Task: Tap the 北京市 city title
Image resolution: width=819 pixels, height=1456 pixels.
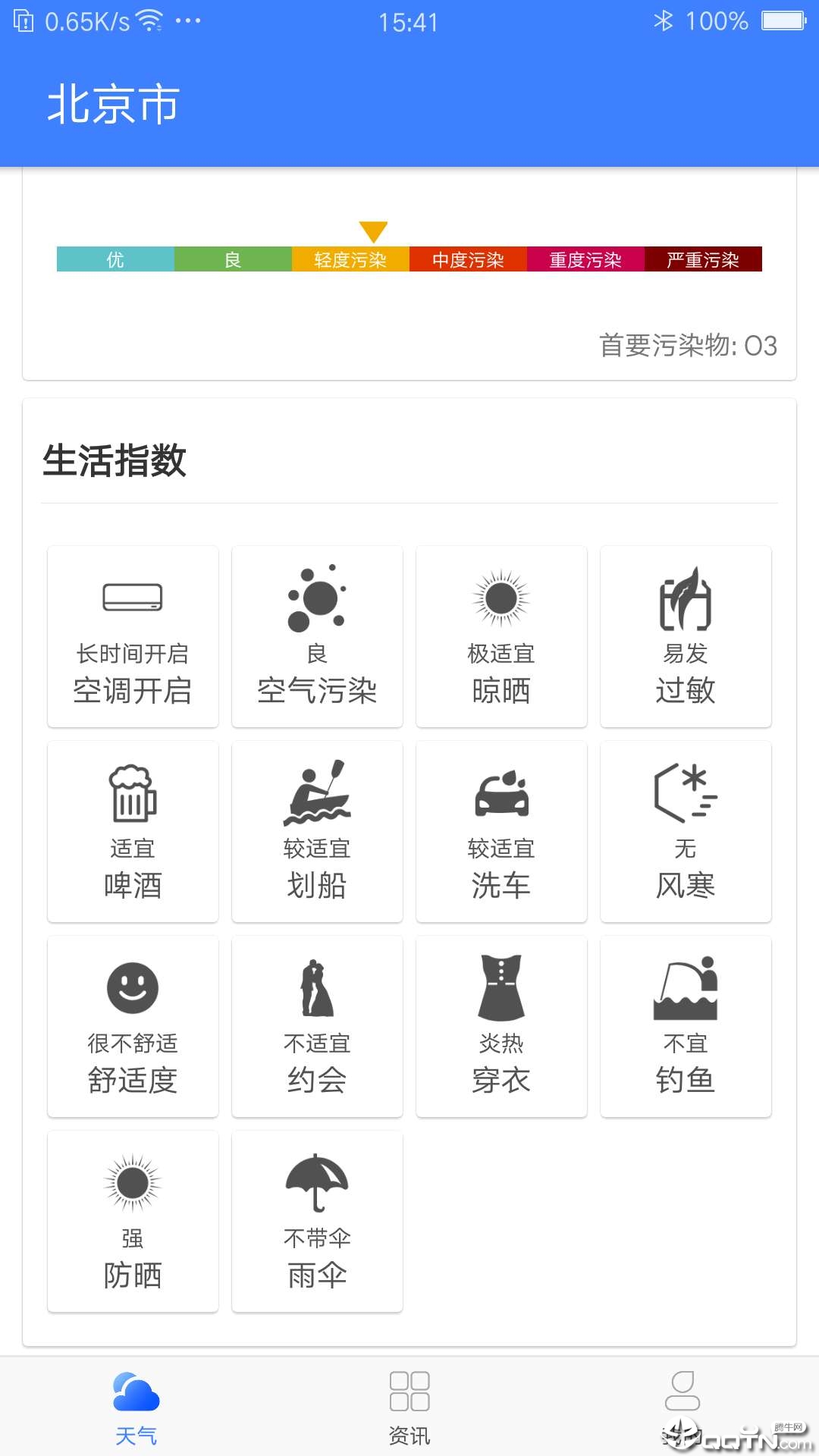Action: [113, 105]
